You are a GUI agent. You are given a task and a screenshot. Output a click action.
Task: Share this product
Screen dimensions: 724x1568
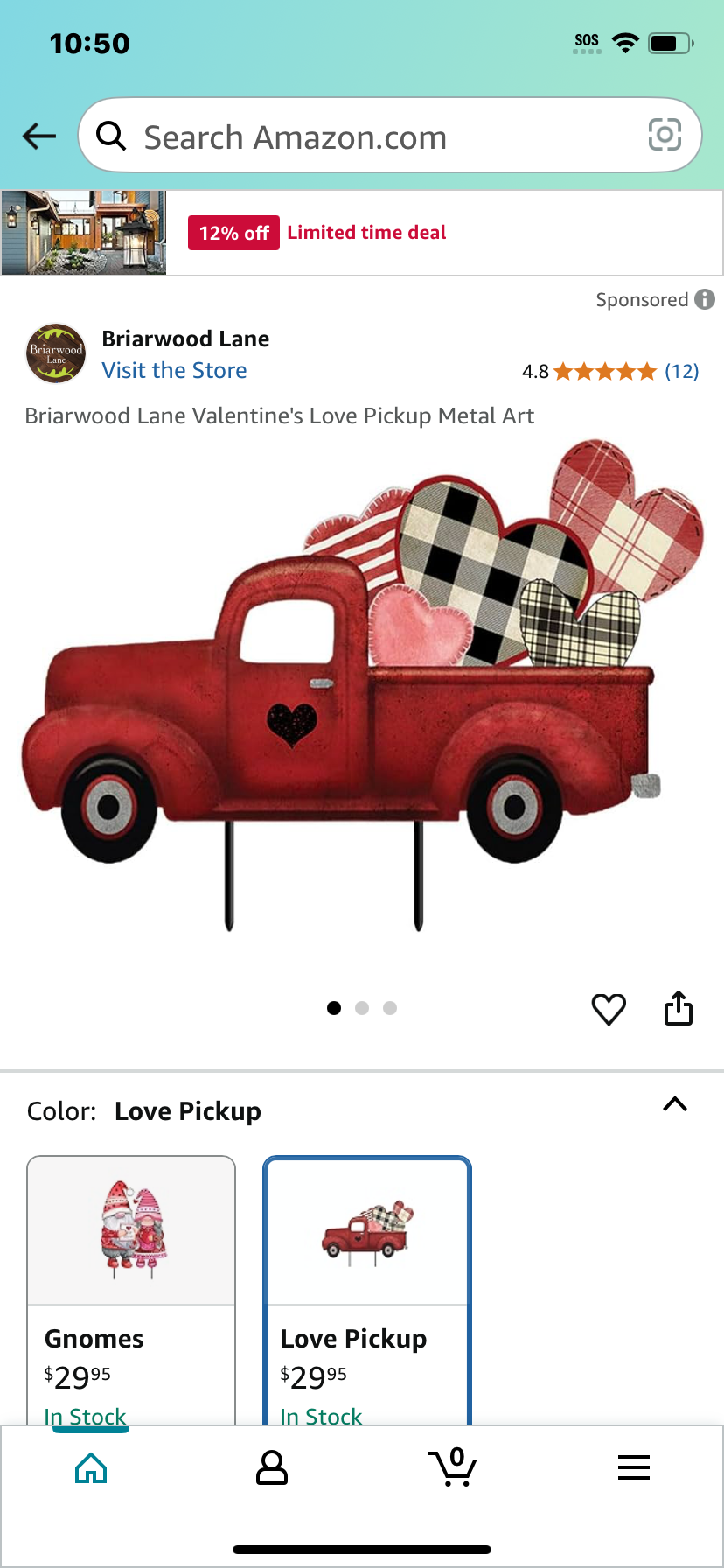[679, 1008]
